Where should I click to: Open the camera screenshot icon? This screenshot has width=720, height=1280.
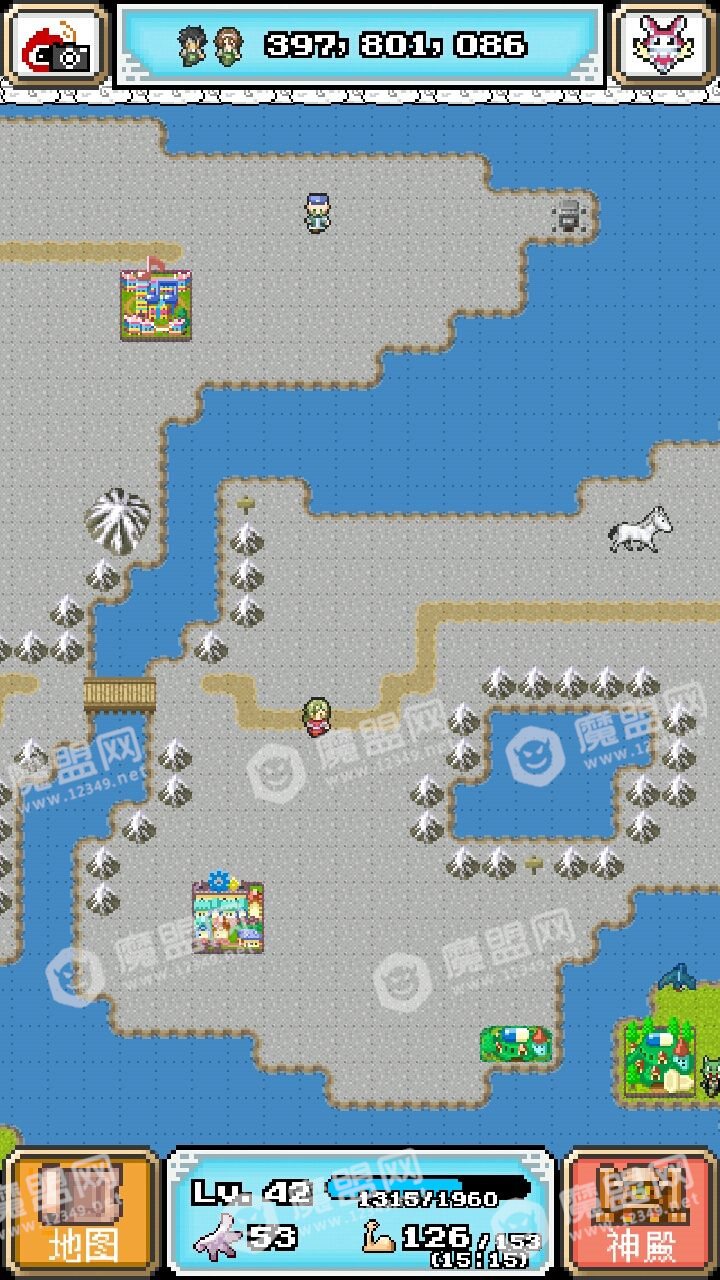tap(56, 45)
